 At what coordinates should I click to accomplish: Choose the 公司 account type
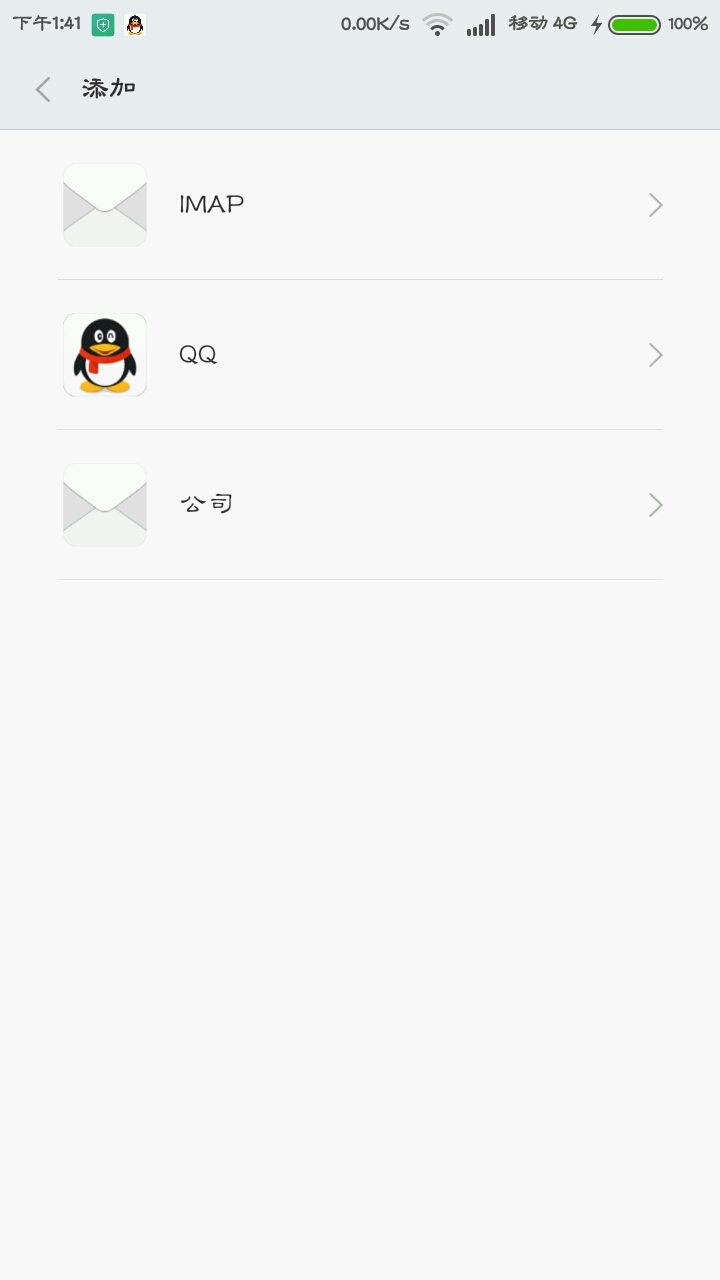360,505
